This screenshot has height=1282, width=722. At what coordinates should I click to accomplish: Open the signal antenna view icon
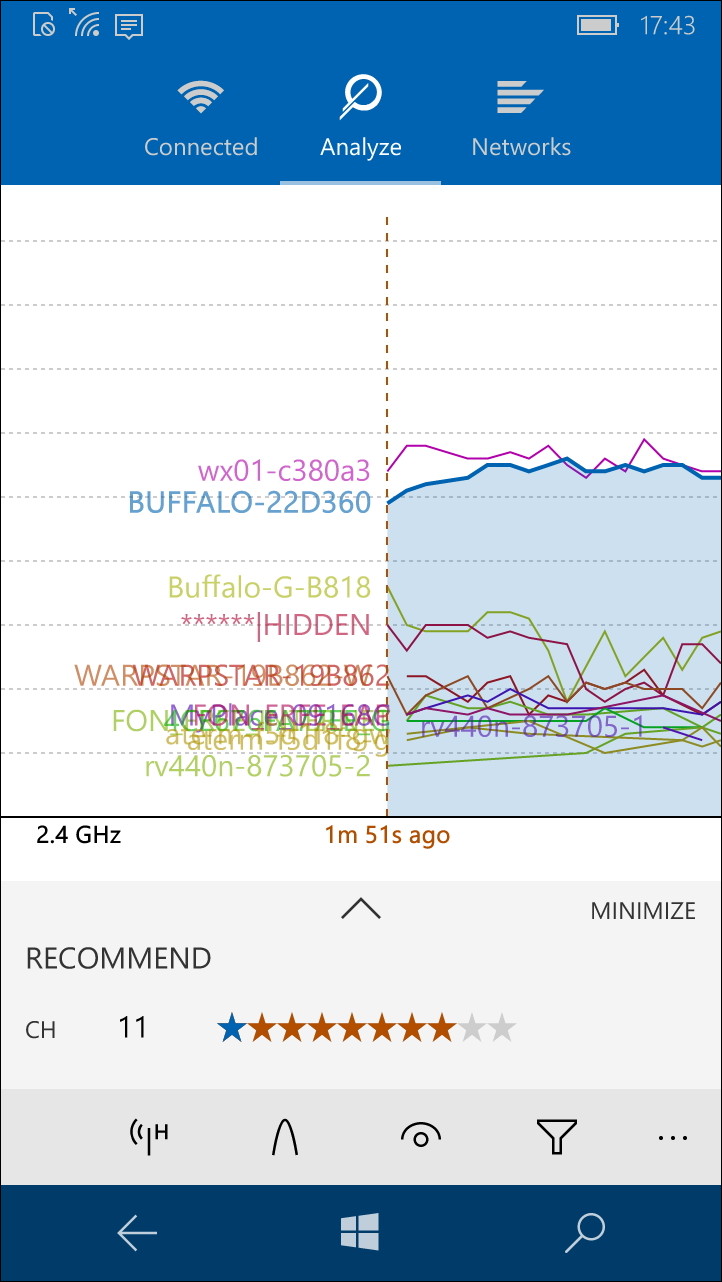[148, 1137]
